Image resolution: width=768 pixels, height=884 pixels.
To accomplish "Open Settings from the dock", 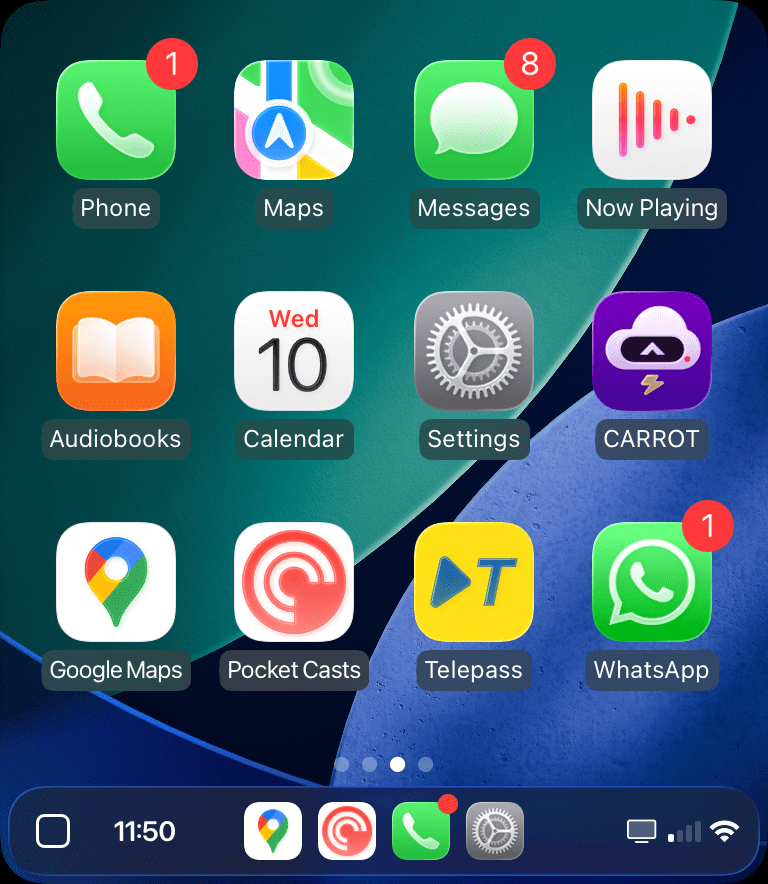I will pyautogui.click(x=495, y=831).
